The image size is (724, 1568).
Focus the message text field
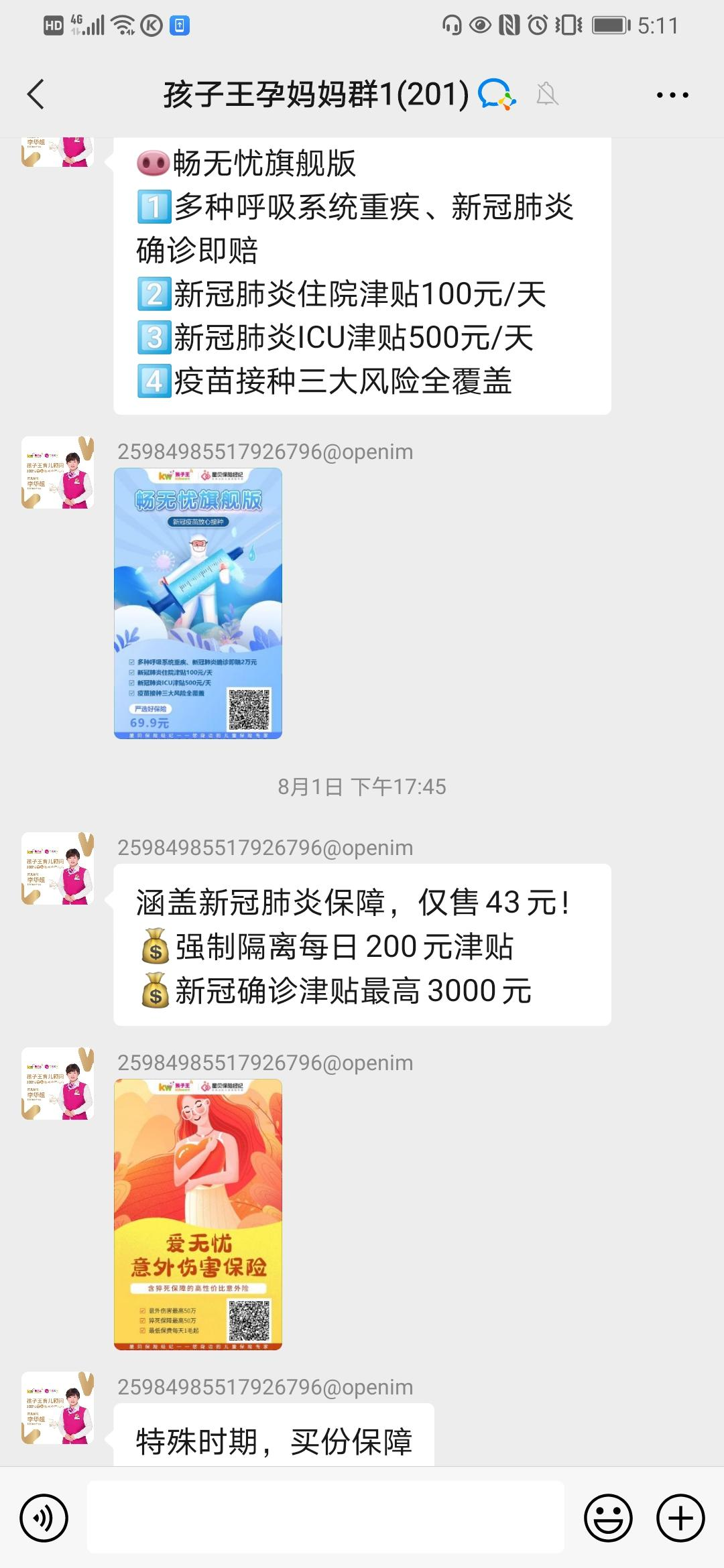[326, 1518]
